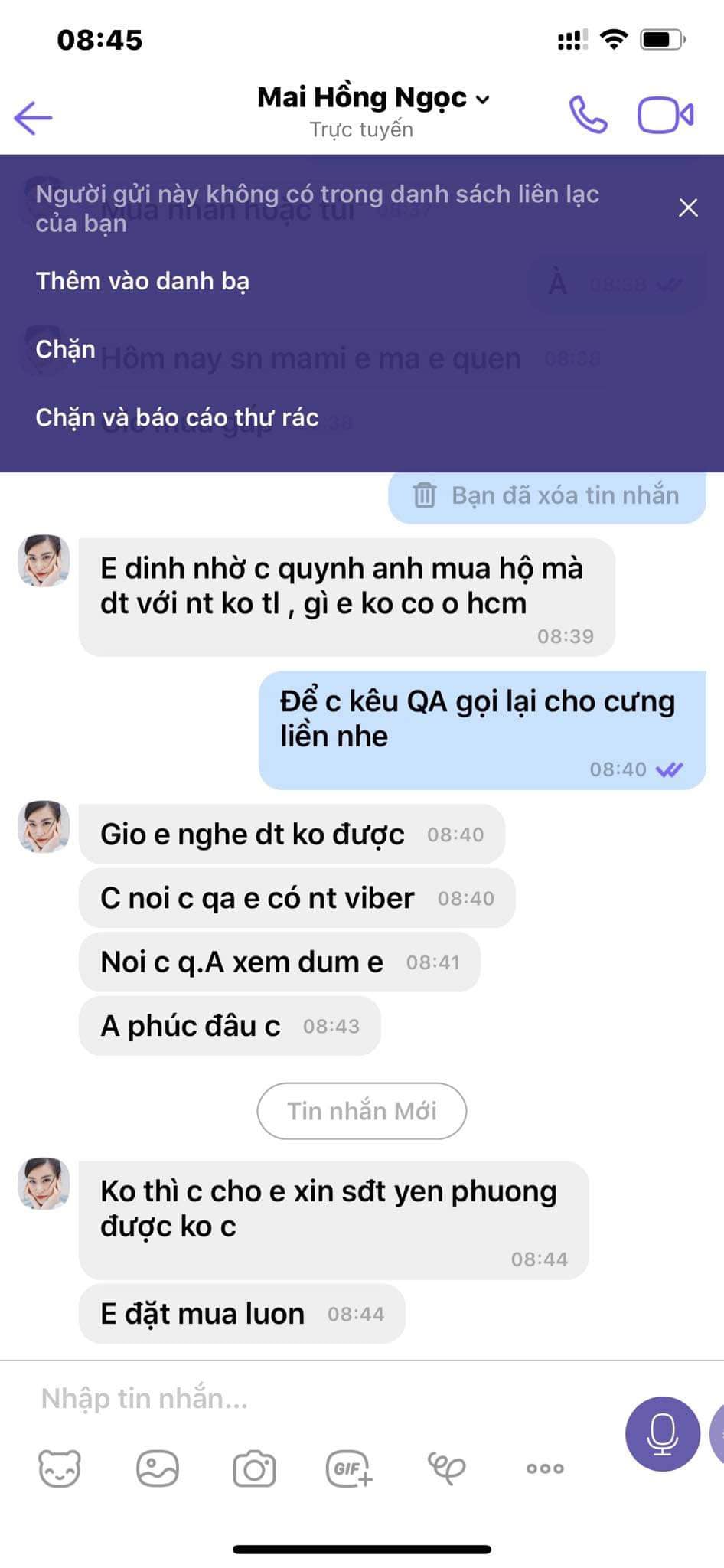The width and height of the screenshot is (724, 1568).
Task: Open the camera to take photo
Action: [x=254, y=1468]
